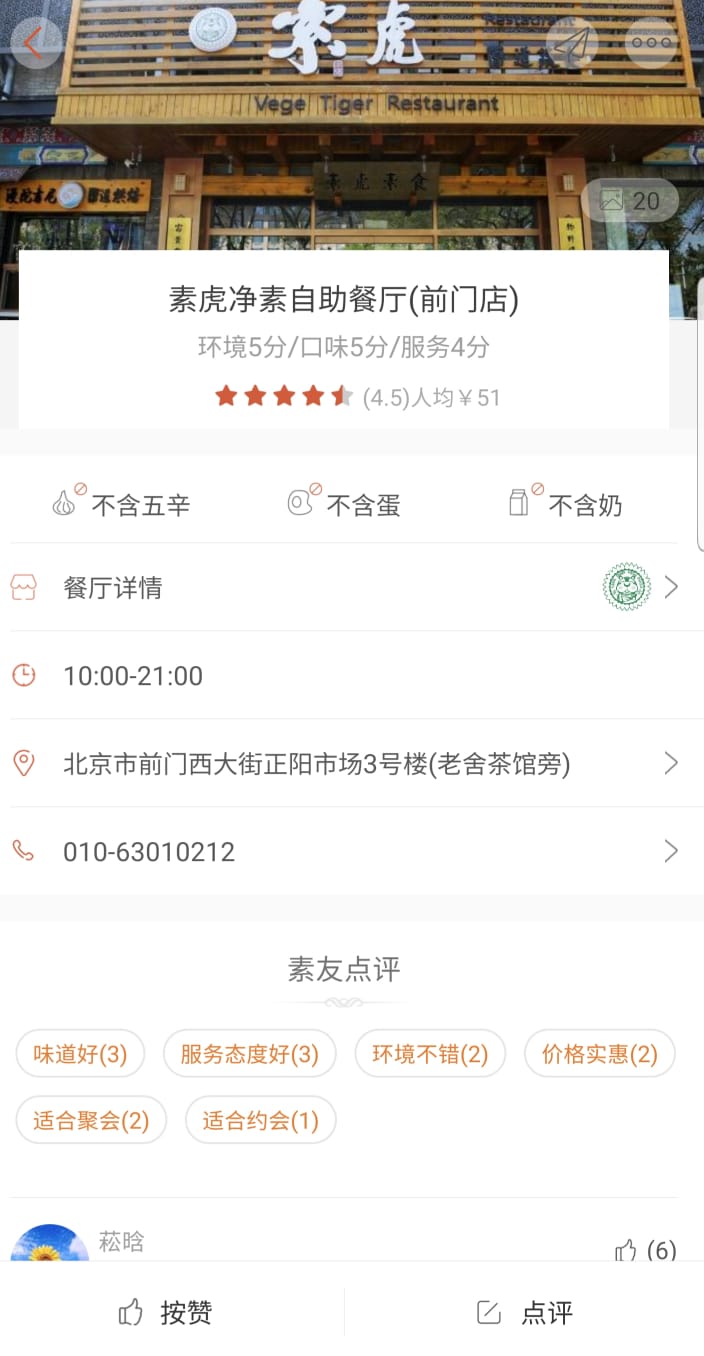Viewport: 704px width, 1356px height.
Task: Open the three-dot overflow menu
Action: 651,43
